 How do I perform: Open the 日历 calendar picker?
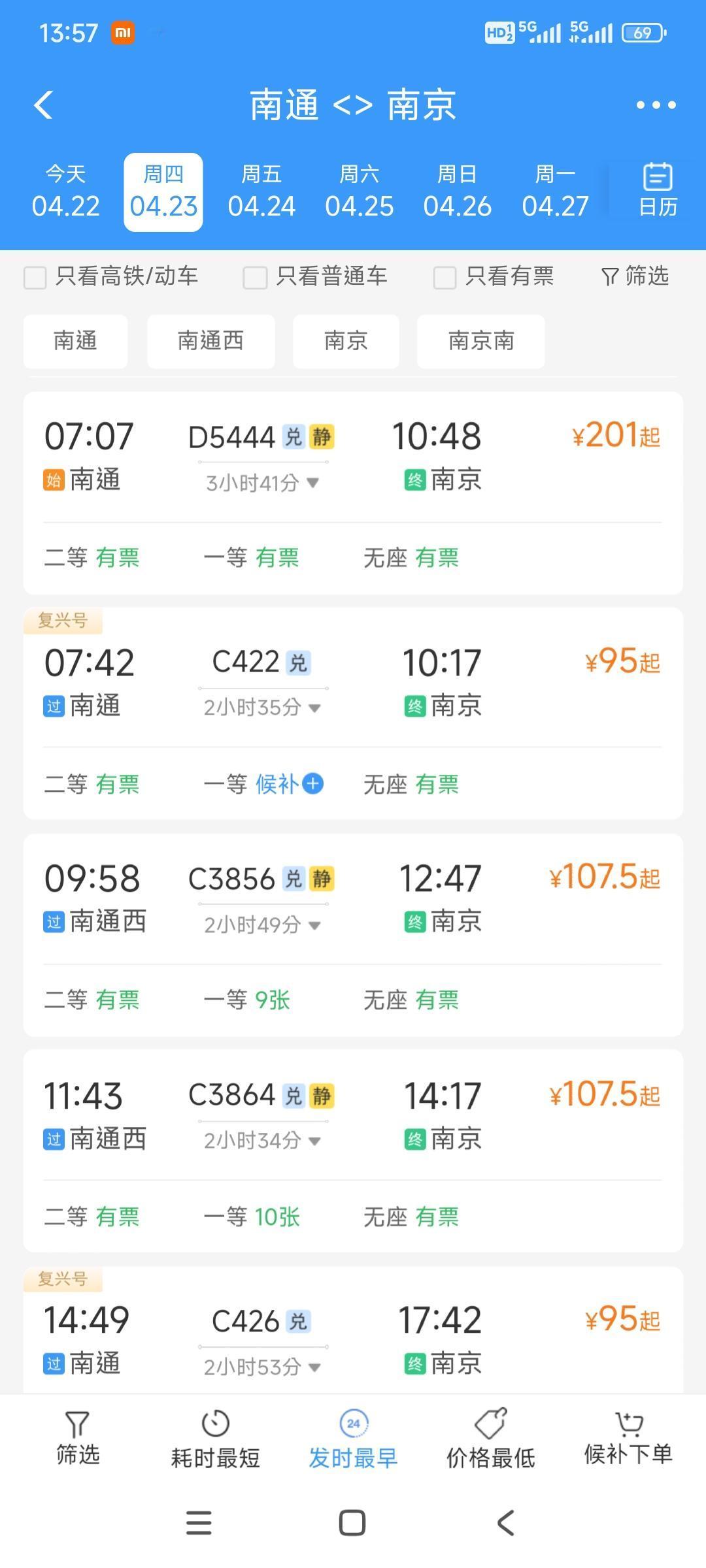[x=658, y=190]
